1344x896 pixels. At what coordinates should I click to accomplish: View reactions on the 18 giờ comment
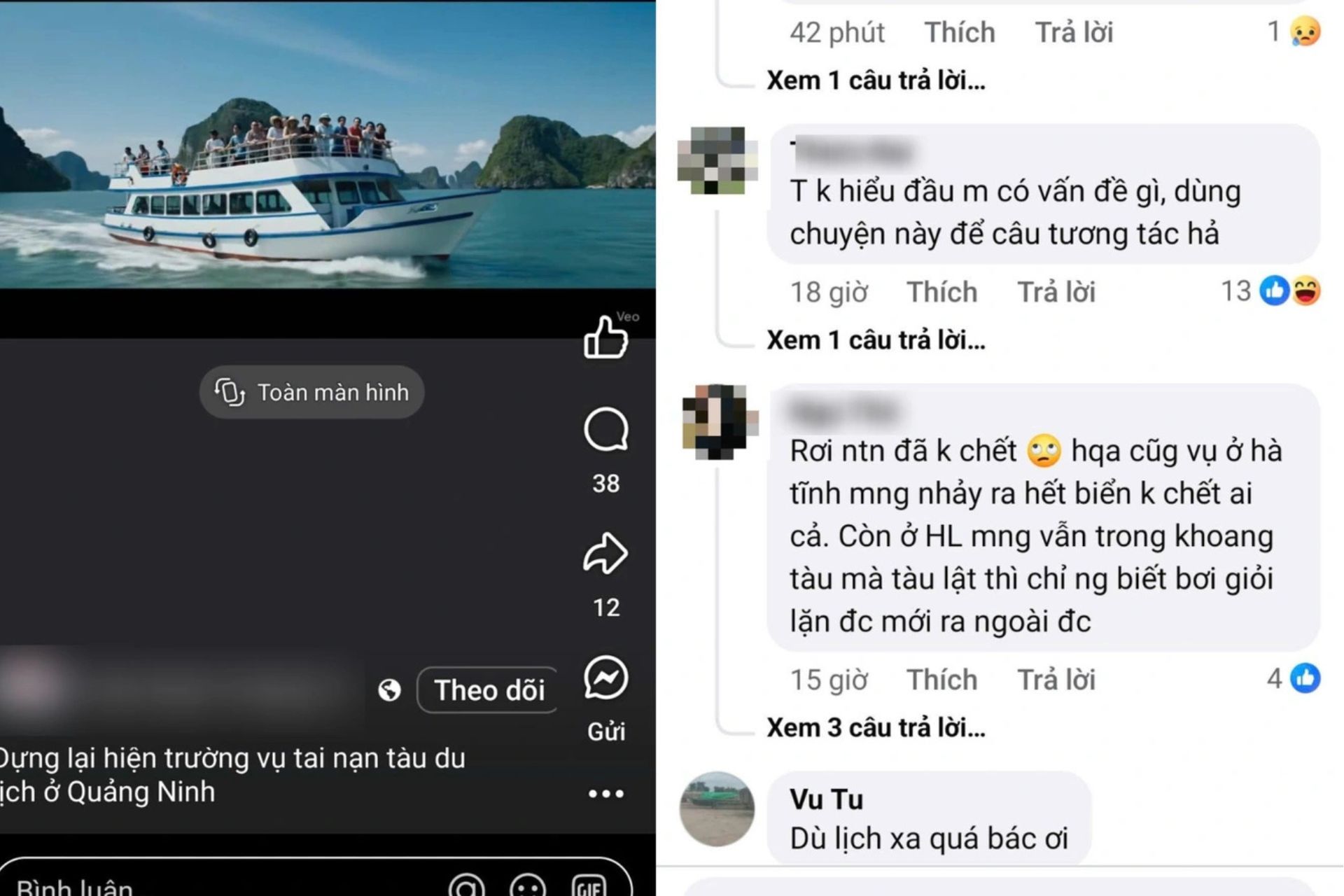[1272, 291]
